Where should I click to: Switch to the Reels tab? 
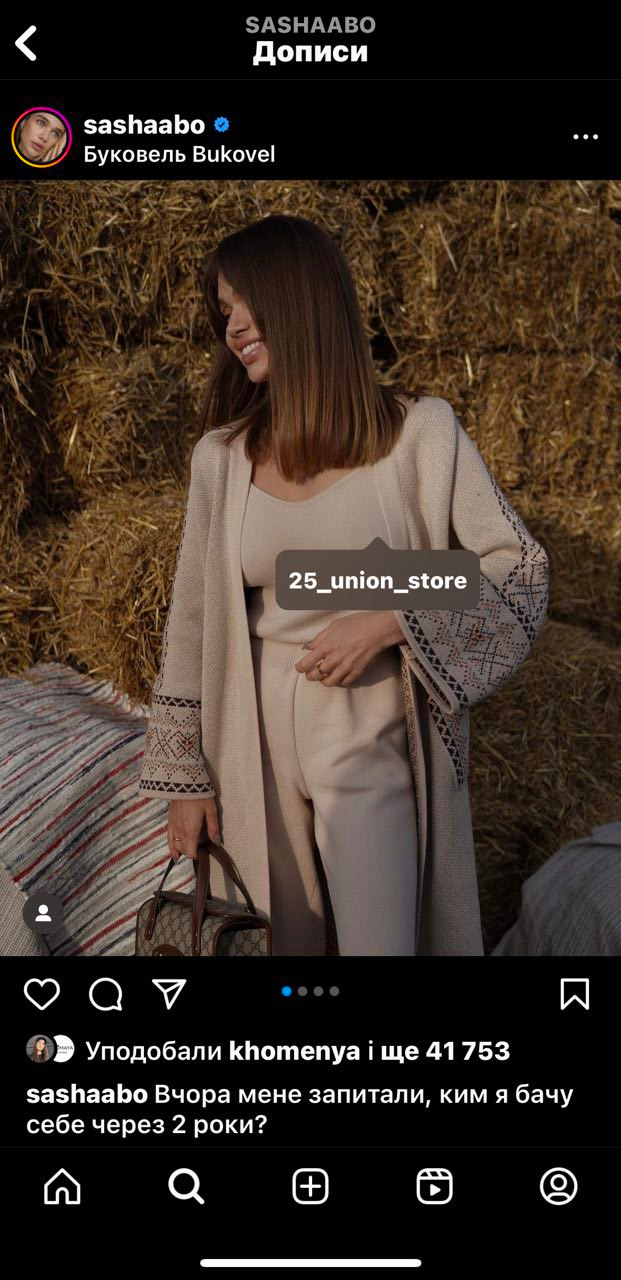coord(434,1186)
